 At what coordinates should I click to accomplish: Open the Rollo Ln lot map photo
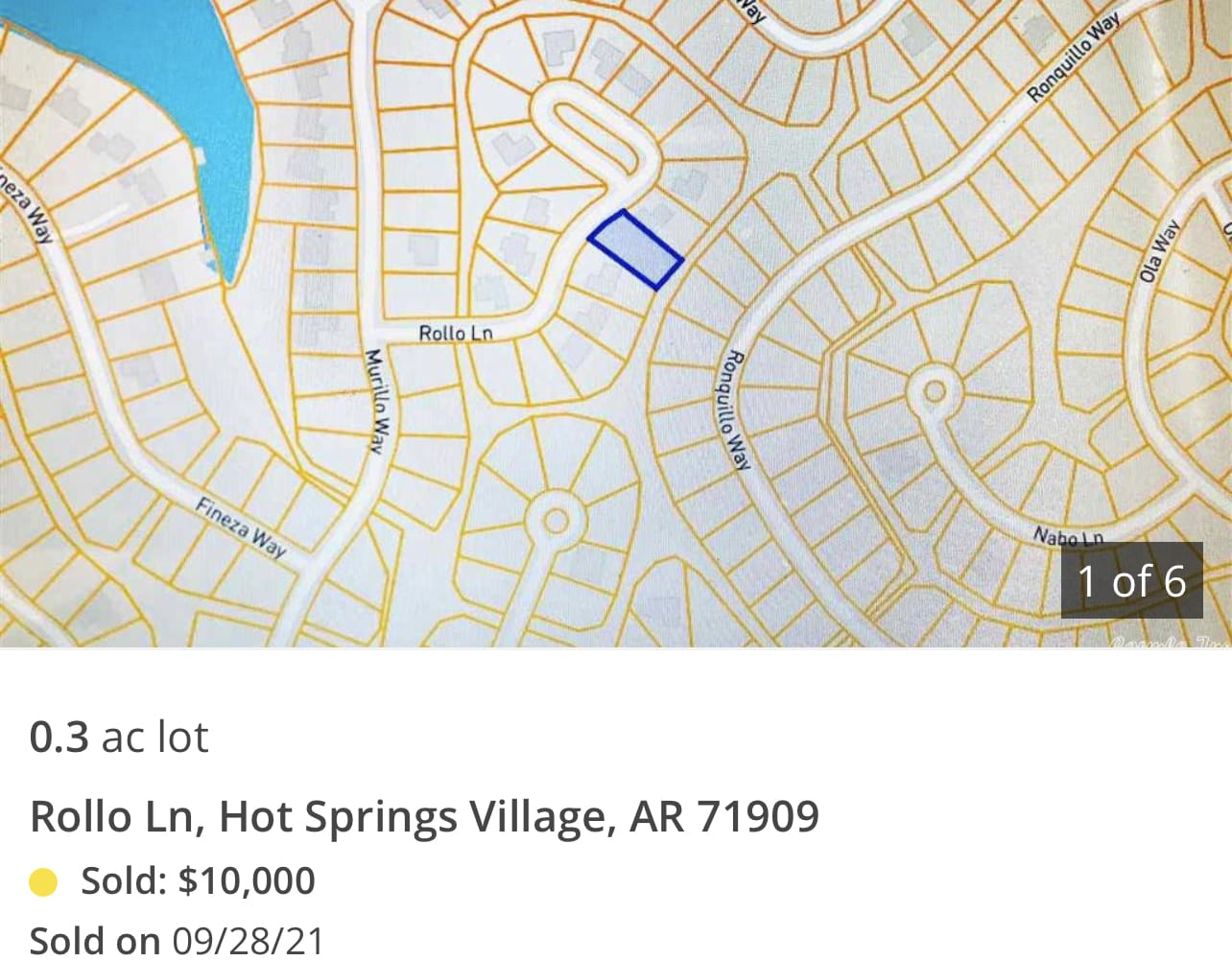tap(614, 322)
